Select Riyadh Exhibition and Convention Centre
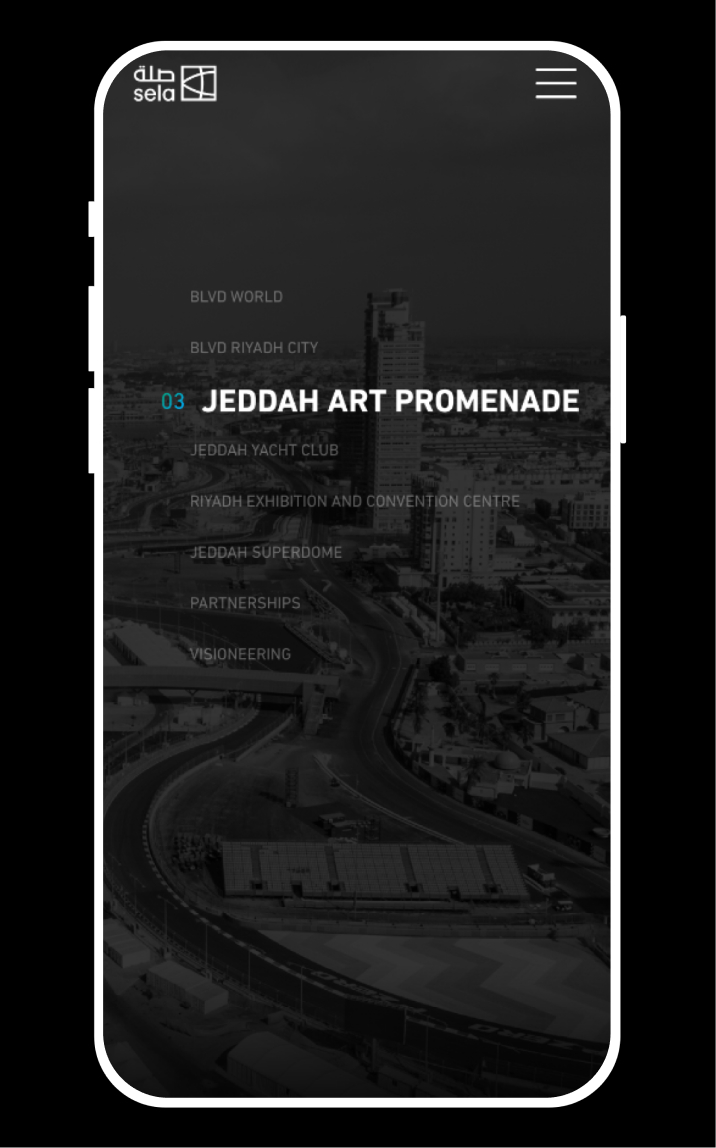Screen dimensions: 716x1148 click(x=355, y=501)
